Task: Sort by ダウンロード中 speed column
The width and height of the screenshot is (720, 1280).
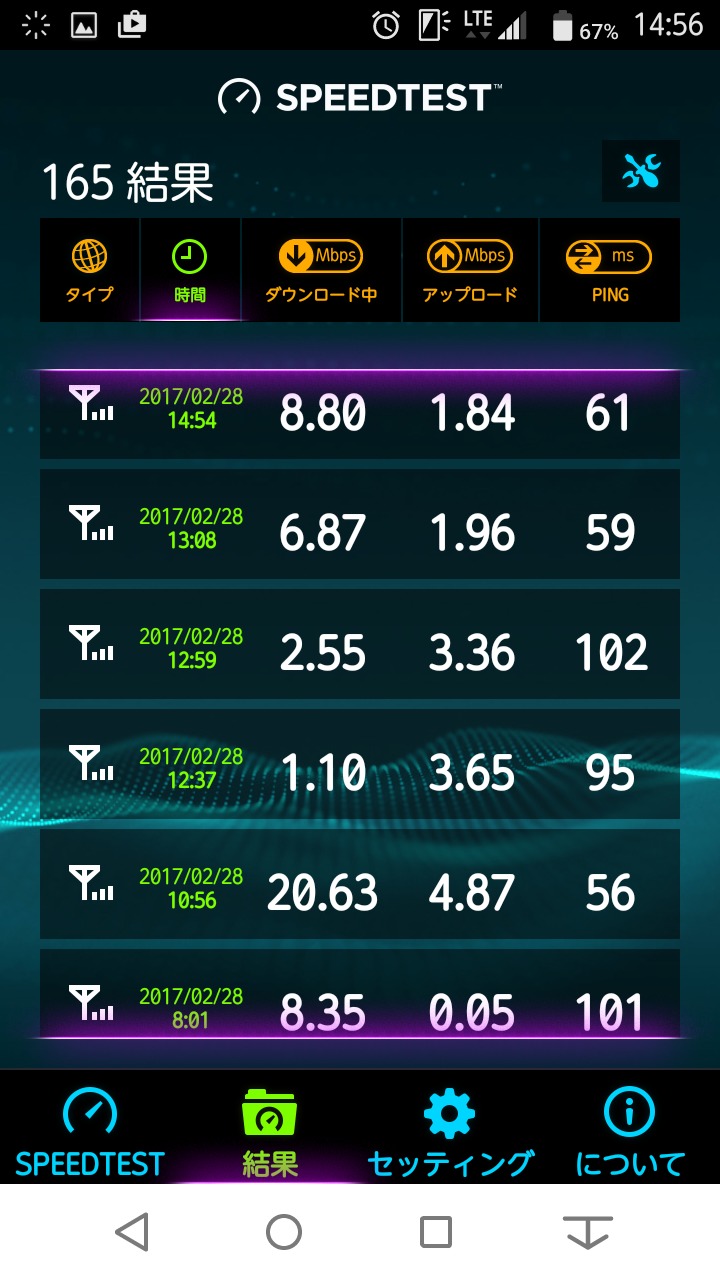Action: click(x=321, y=270)
